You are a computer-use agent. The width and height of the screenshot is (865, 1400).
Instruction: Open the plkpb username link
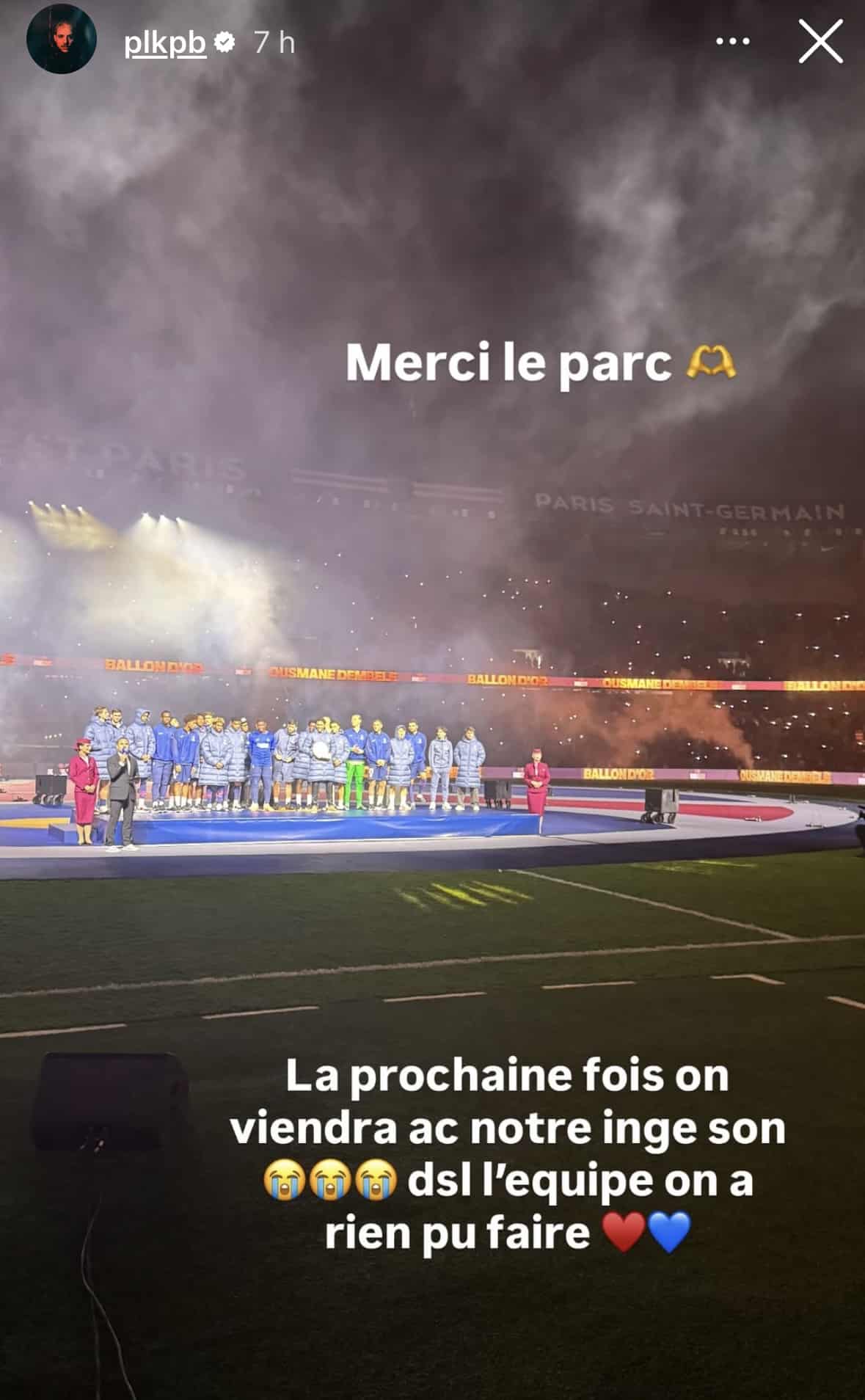165,43
